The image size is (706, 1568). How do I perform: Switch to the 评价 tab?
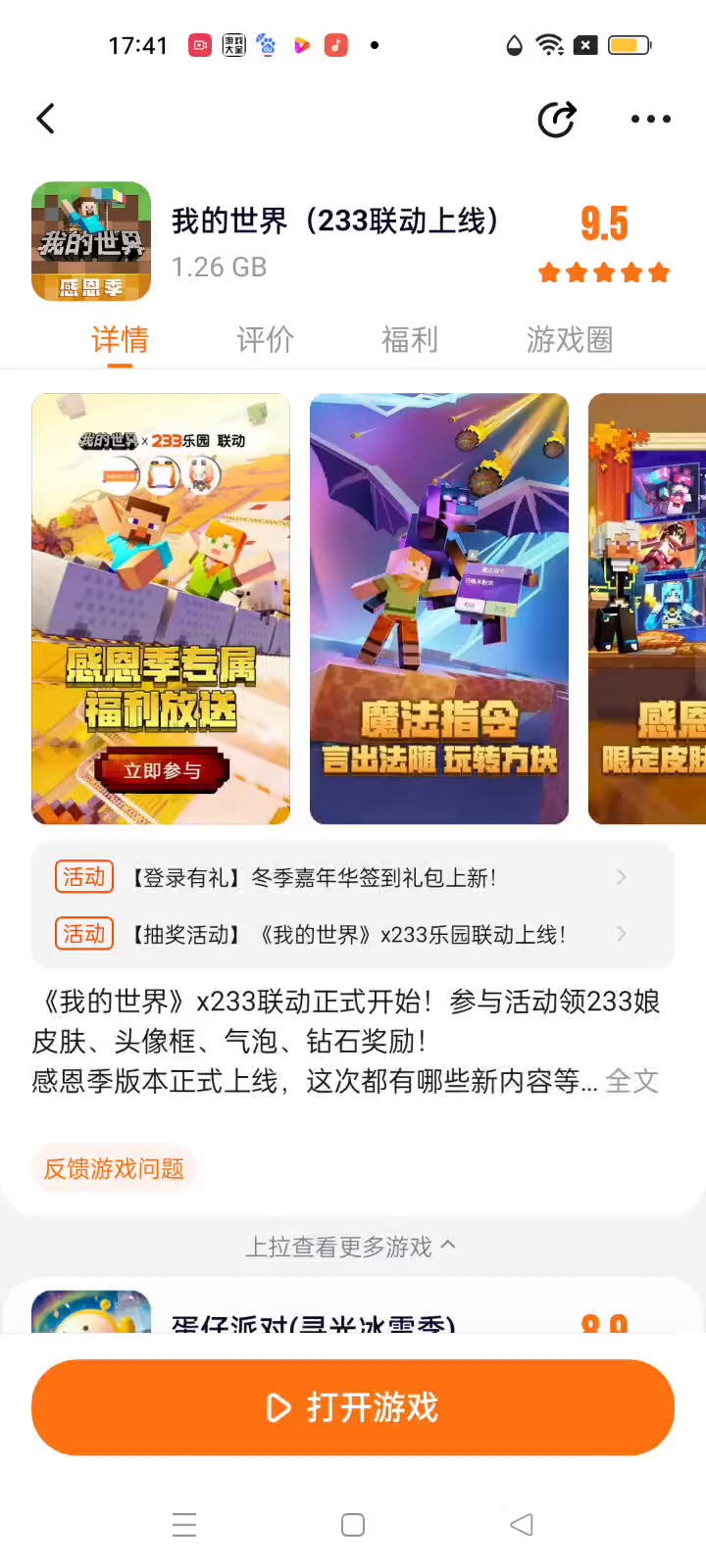pyautogui.click(x=265, y=340)
